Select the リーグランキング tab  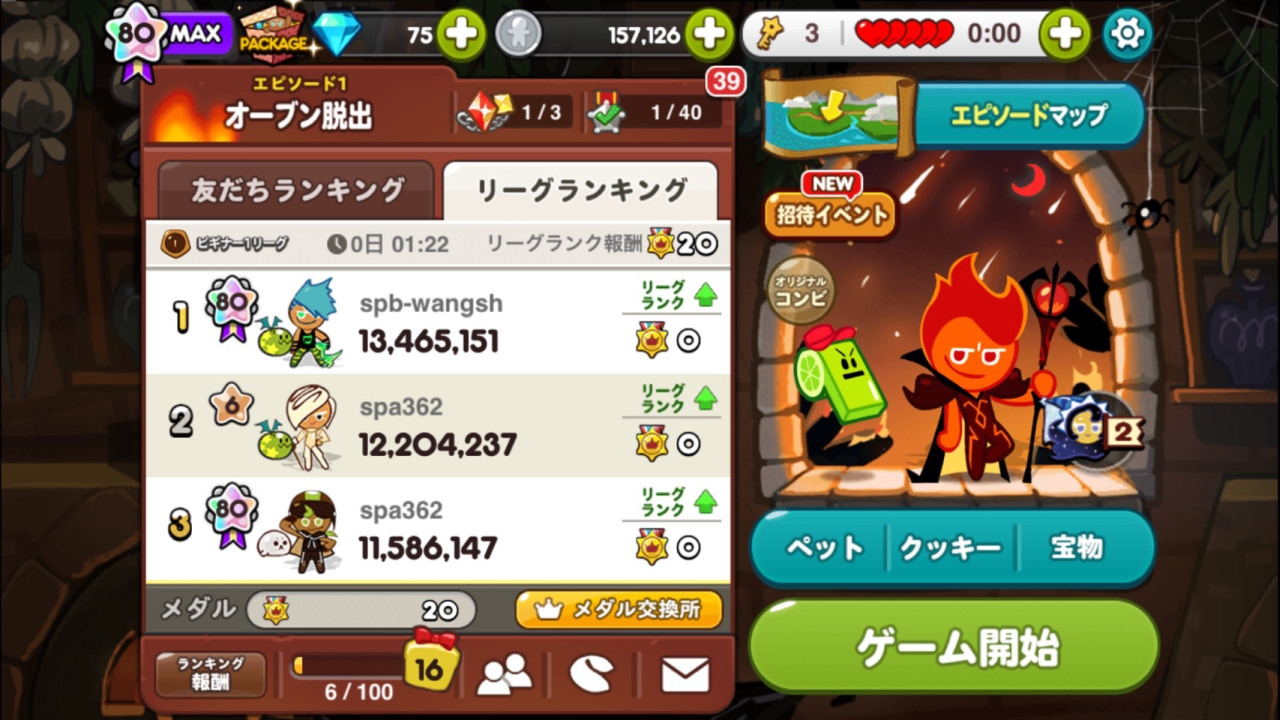point(581,190)
